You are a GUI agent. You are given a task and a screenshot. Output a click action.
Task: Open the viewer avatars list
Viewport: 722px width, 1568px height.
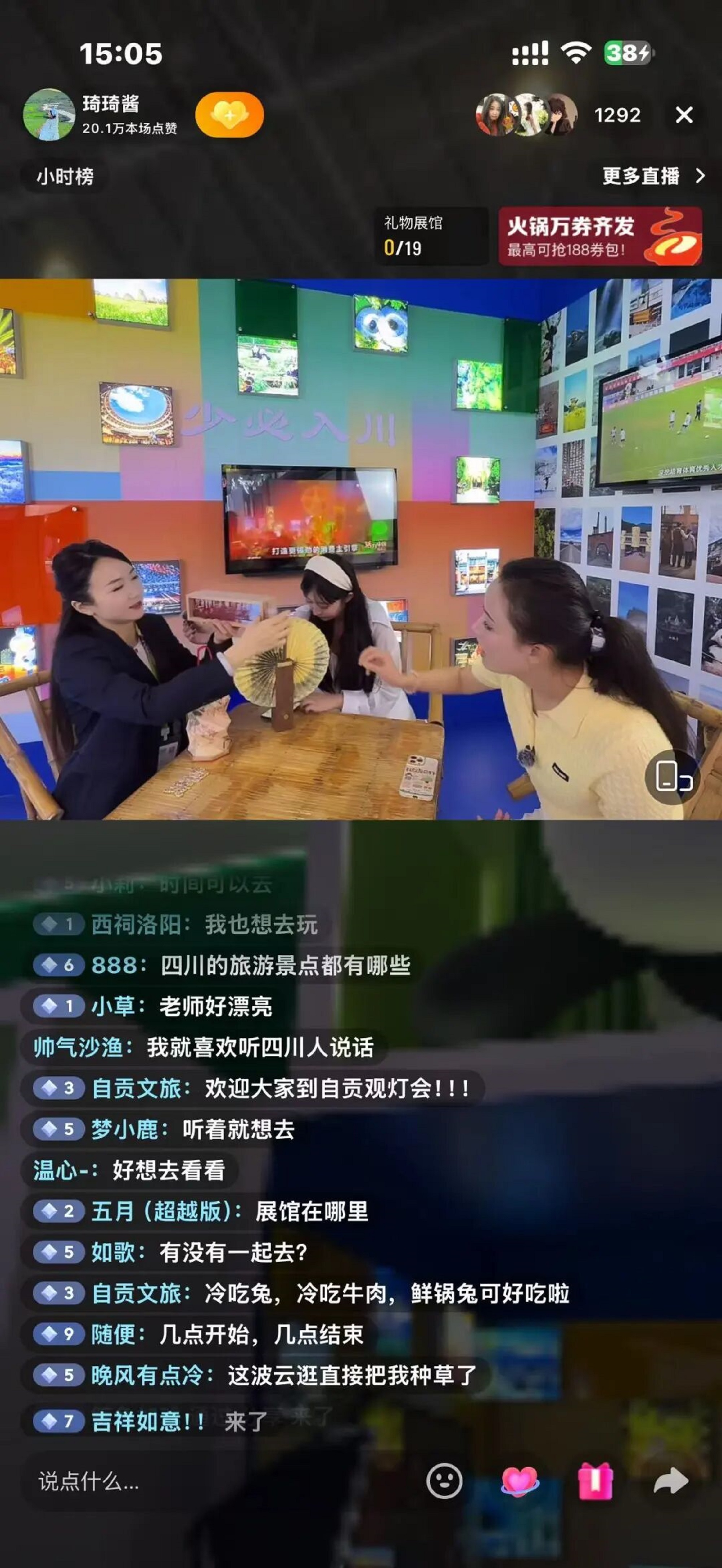point(527,114)
